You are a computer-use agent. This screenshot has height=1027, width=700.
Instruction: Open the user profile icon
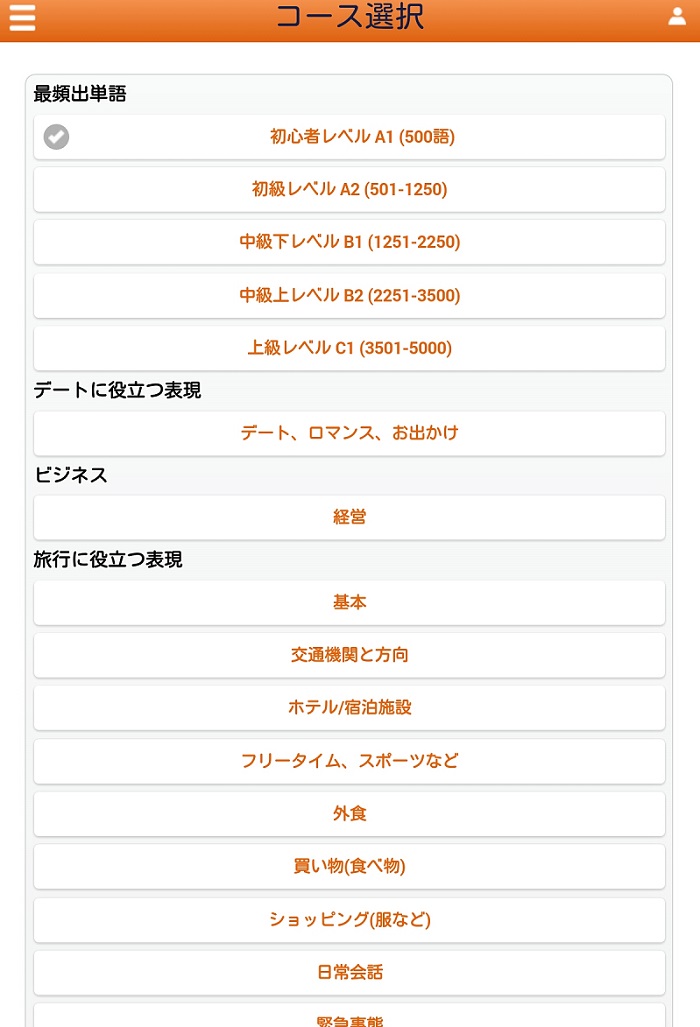pos(677,16)
